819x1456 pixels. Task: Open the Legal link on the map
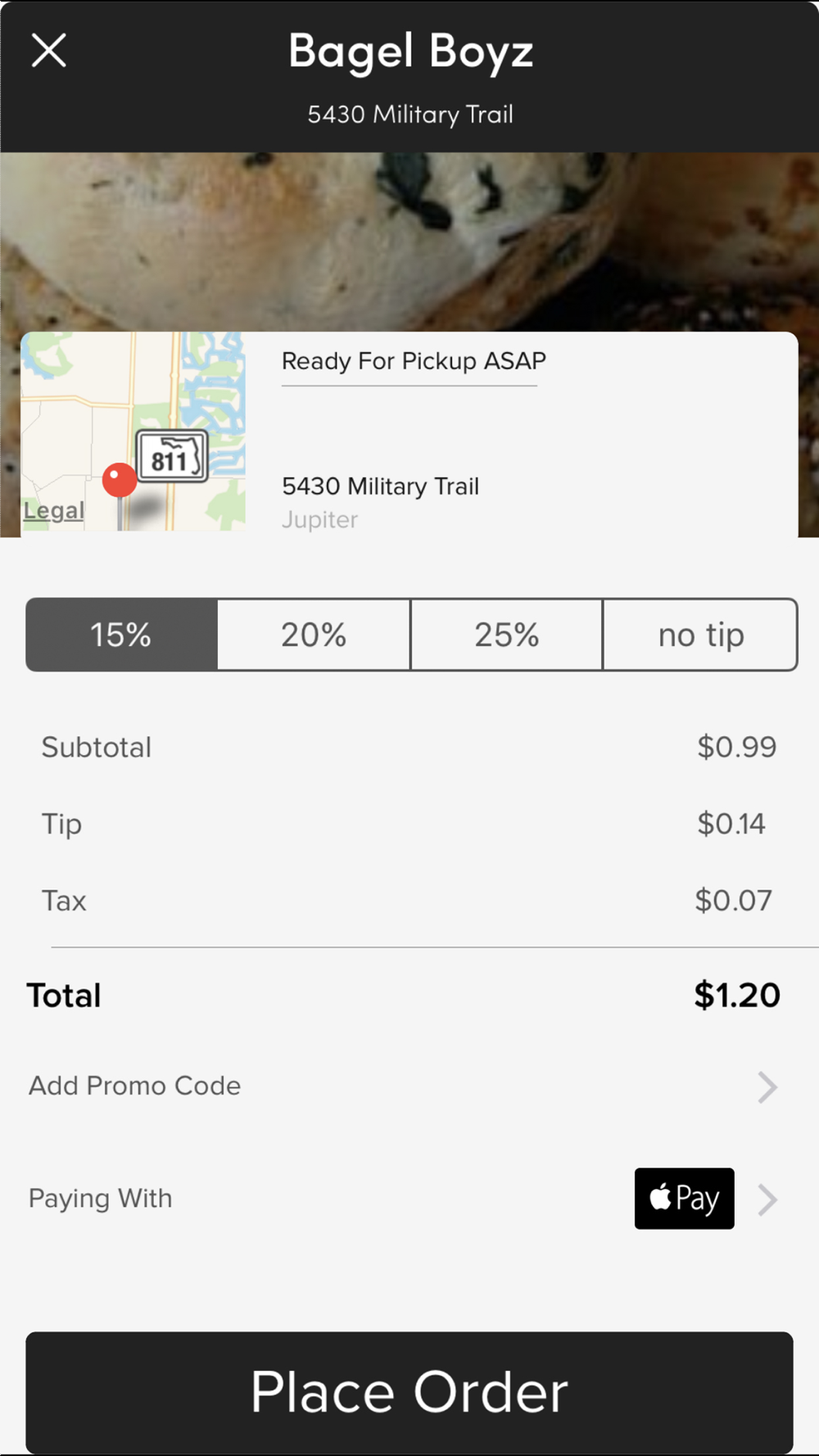point(54,510)
